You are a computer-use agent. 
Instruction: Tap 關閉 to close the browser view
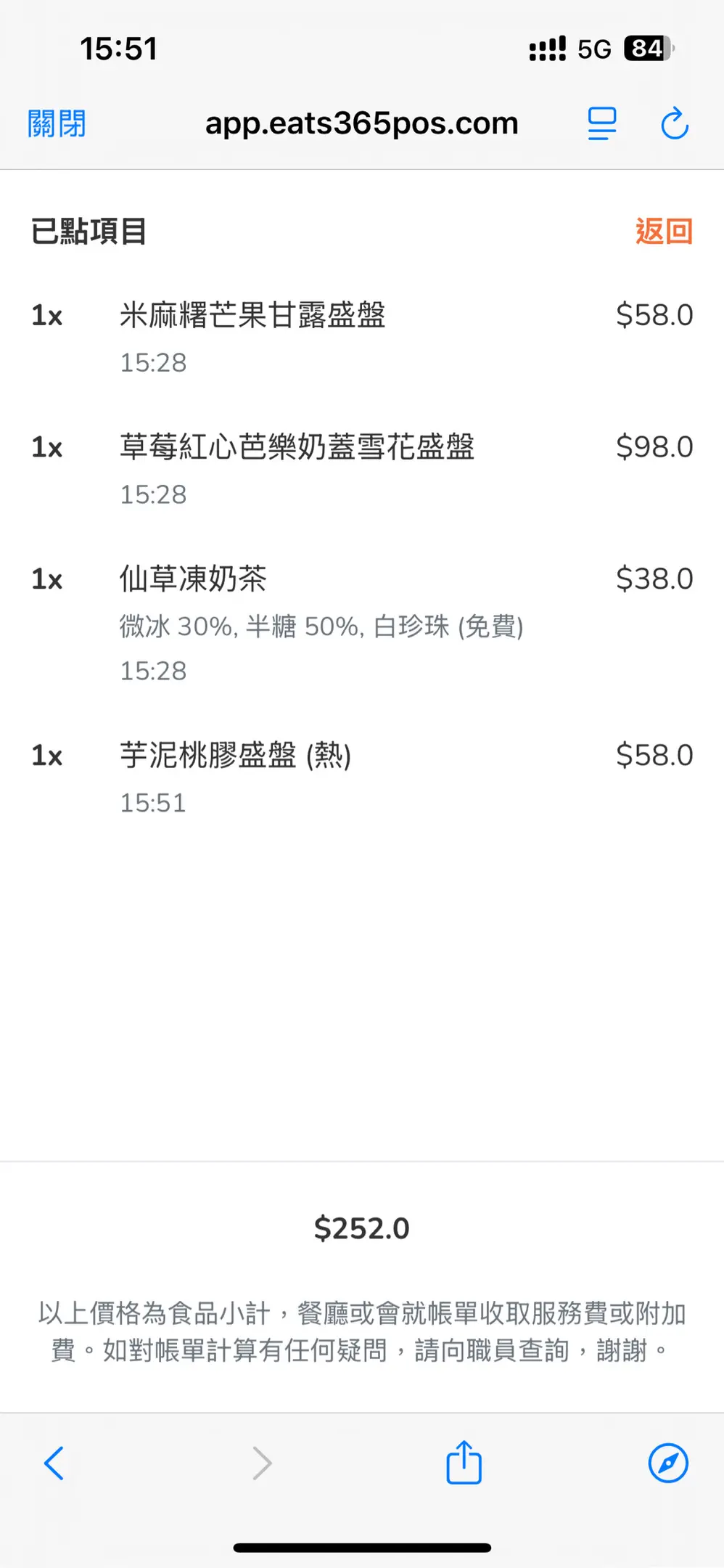coord(57,123)
